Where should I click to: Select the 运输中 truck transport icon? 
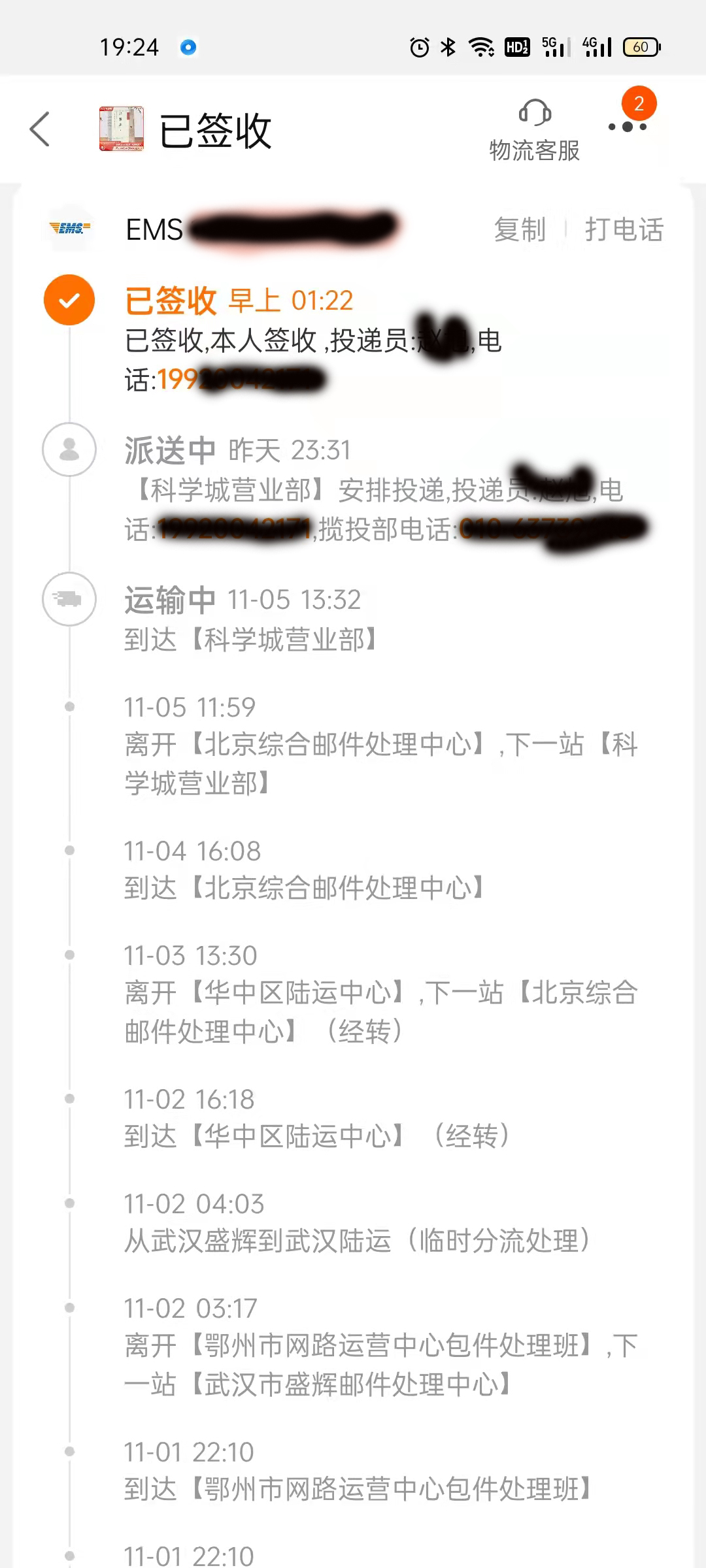[68, 599]
